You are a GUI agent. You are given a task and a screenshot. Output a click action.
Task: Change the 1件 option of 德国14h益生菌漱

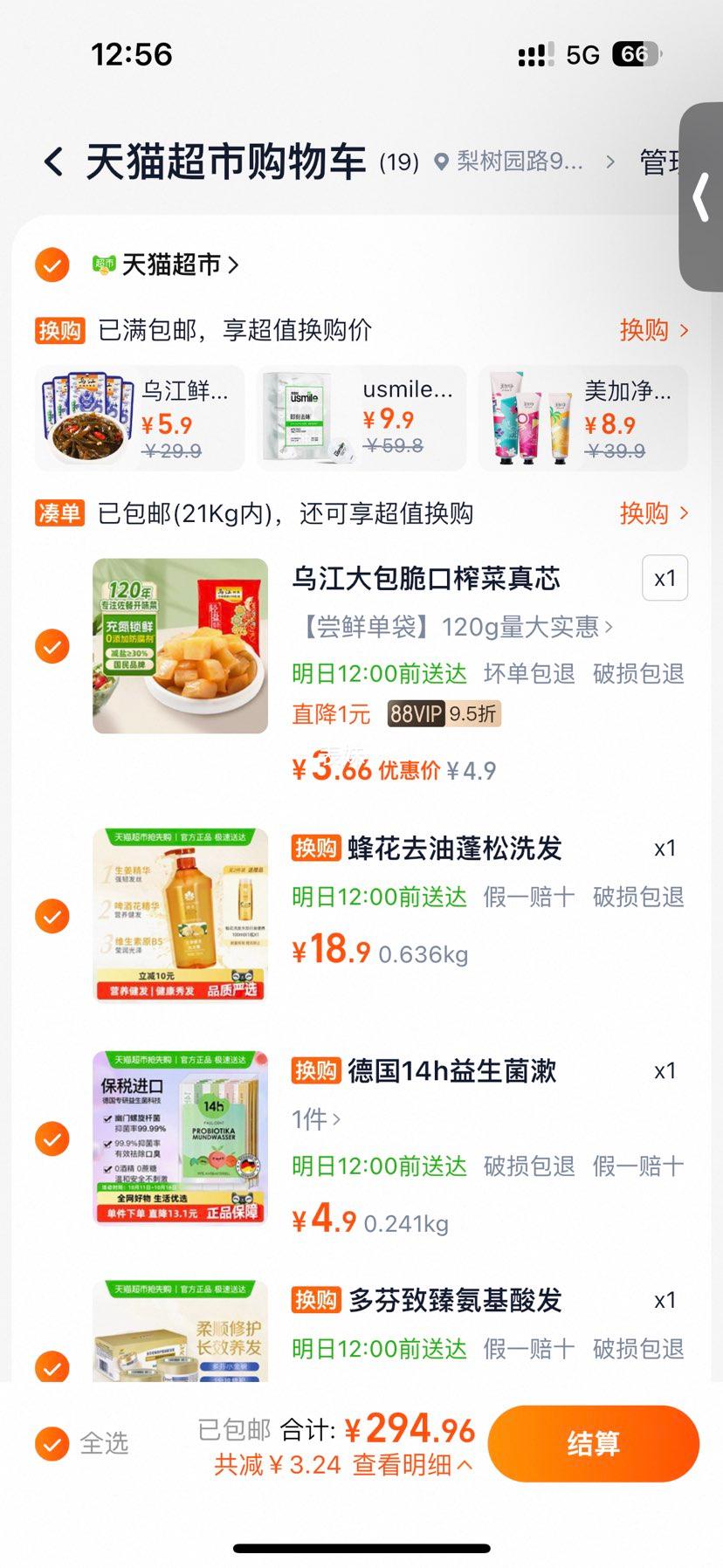point(315,1119)
